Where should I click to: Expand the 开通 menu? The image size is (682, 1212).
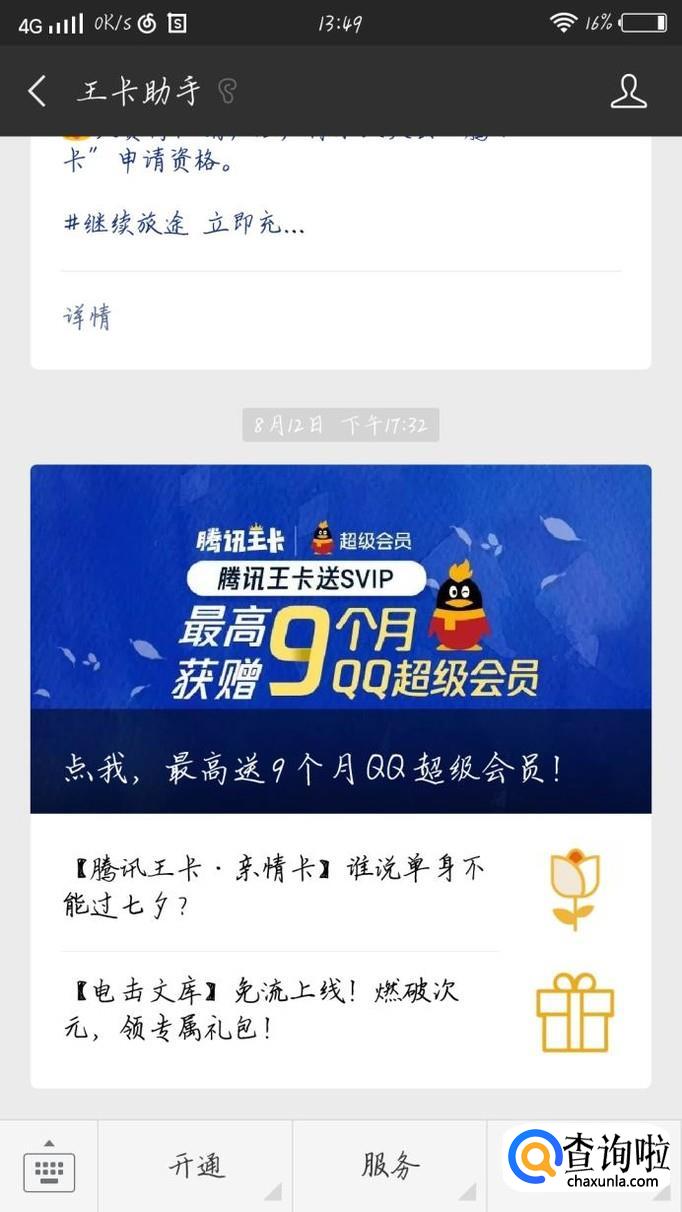pos(195,1165)
